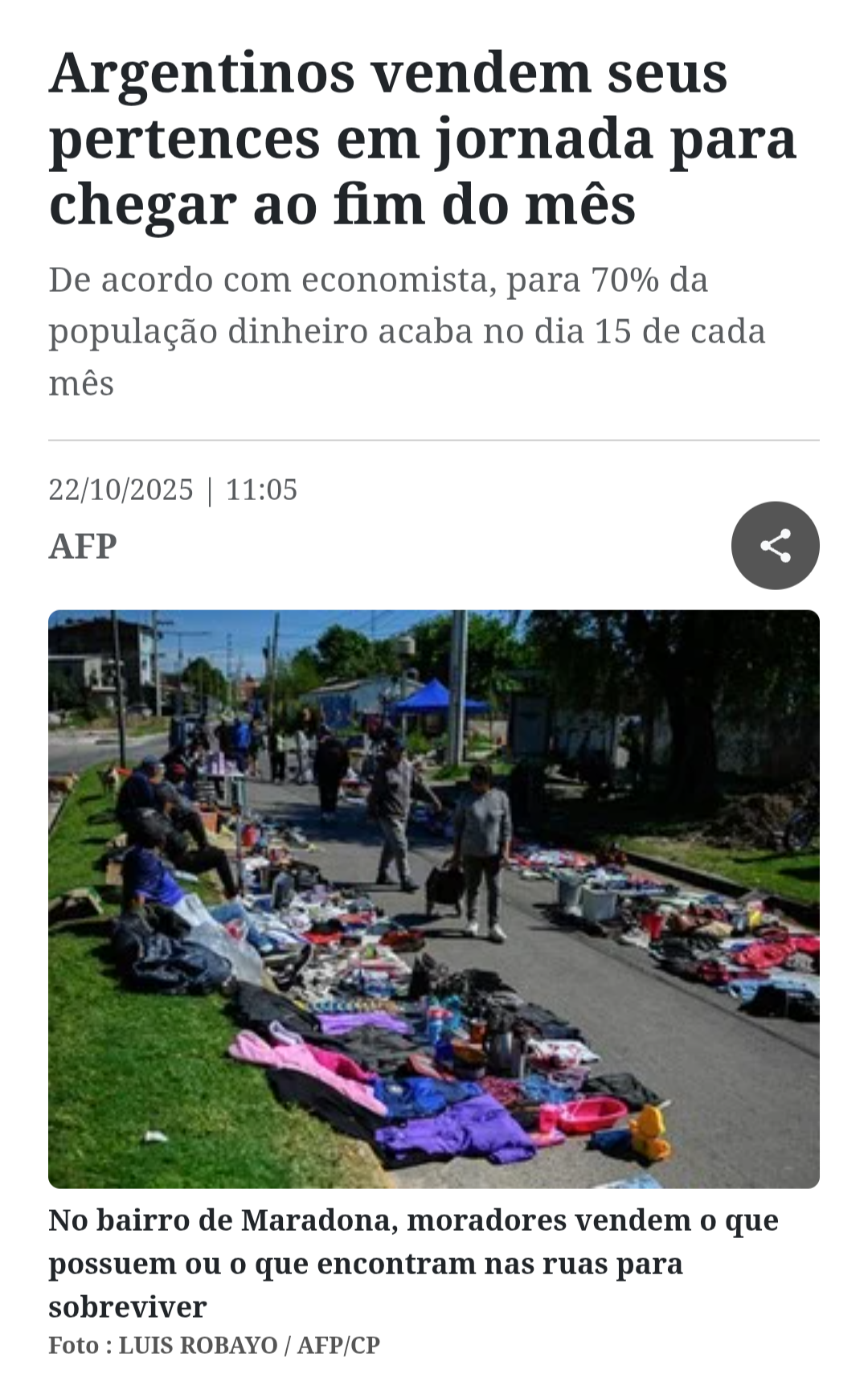
Task: Share this article via the share icon
Action: pos(775,546)
